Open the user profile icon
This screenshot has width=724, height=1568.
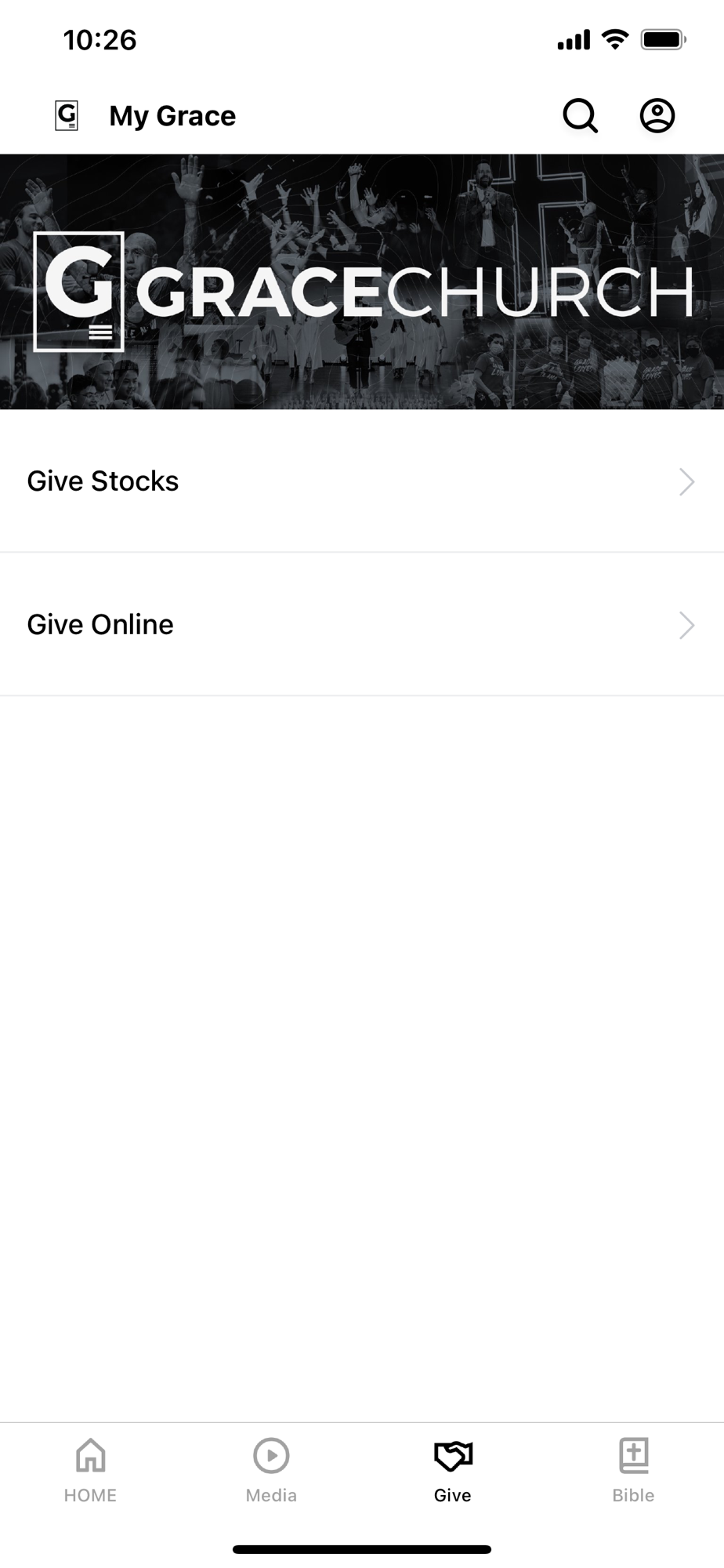coord(657,116)
